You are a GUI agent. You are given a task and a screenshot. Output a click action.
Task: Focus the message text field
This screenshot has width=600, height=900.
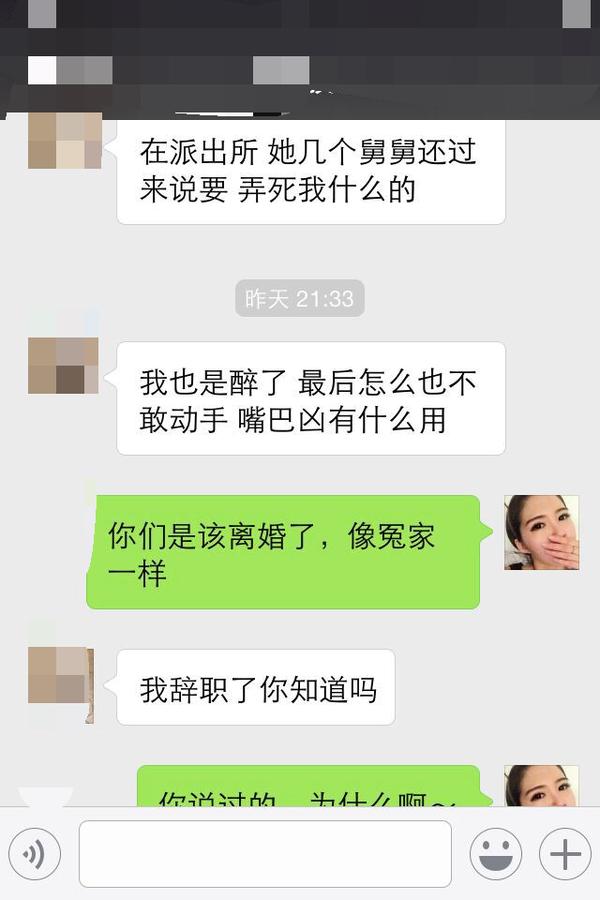[265, 854]
